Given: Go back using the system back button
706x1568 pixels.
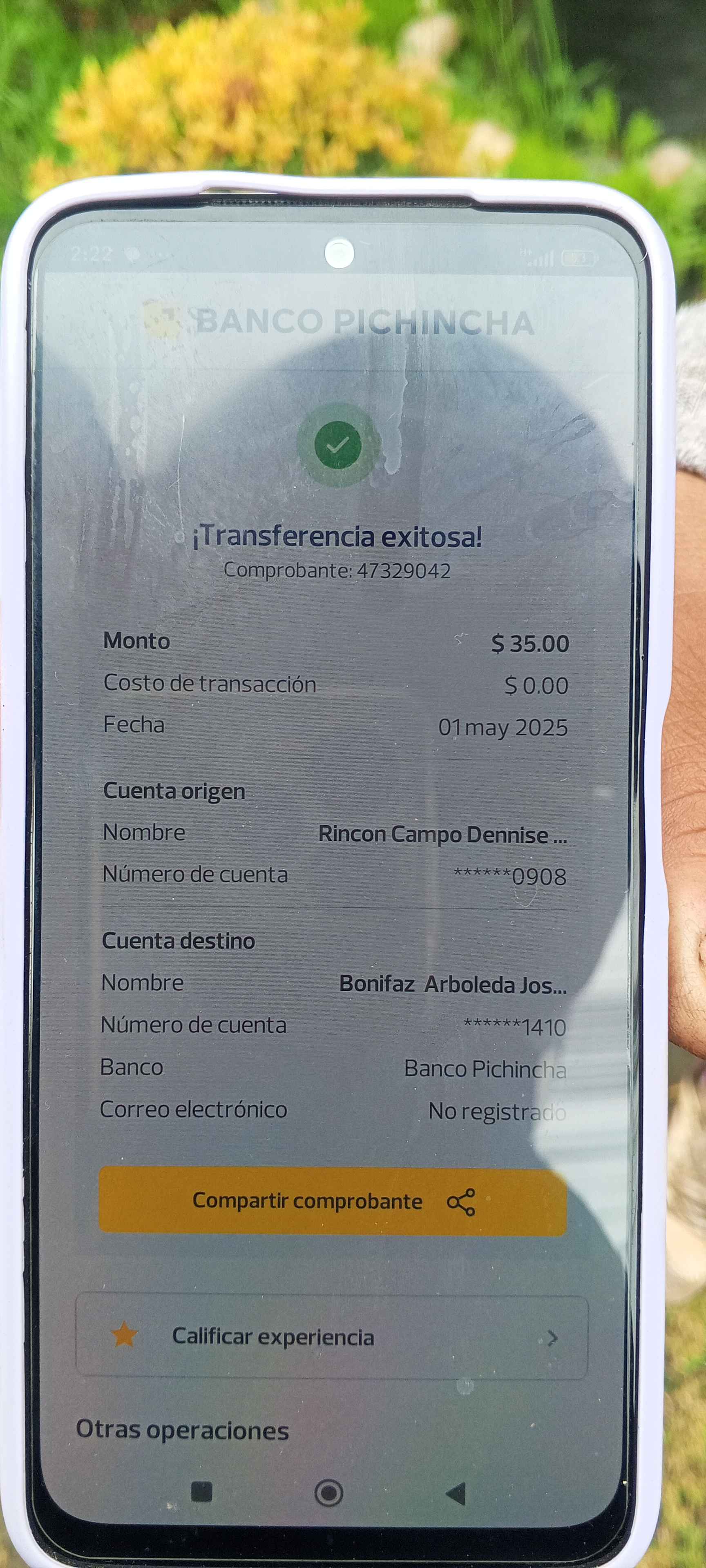Looking at the screenshot, I should (x=456, y=1493).
